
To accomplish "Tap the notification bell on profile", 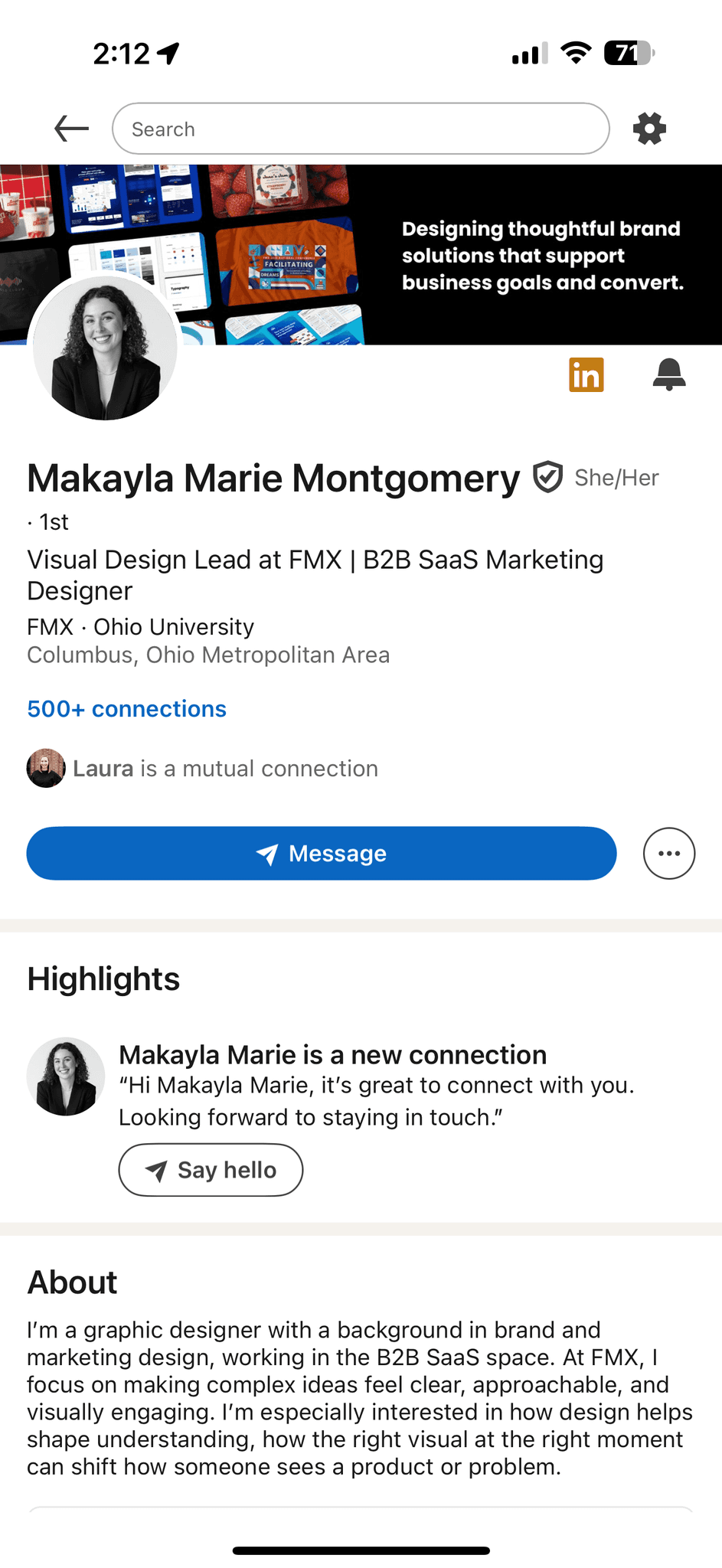I will (x=668, y=374).
